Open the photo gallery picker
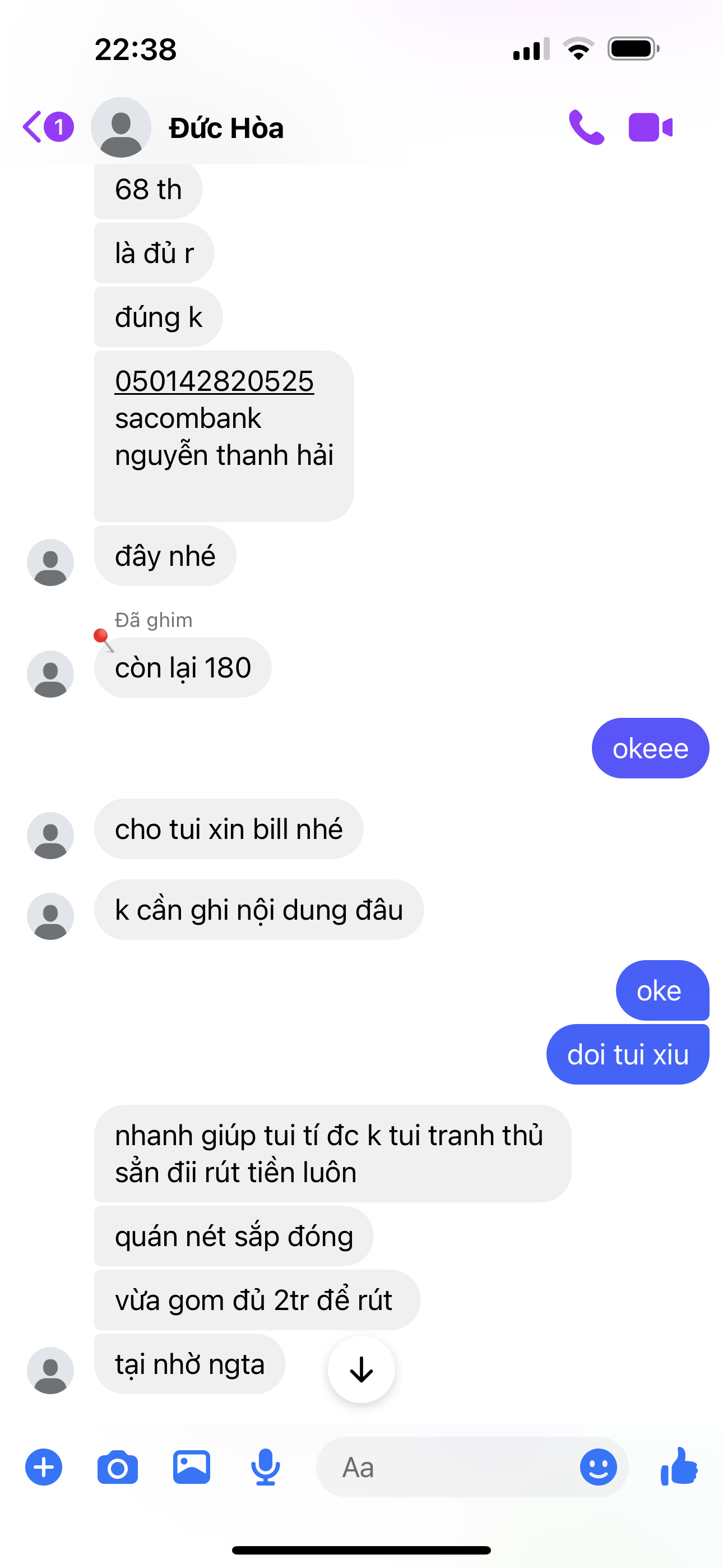Viewport: 723px width, 1568px height. [192, 1467]
